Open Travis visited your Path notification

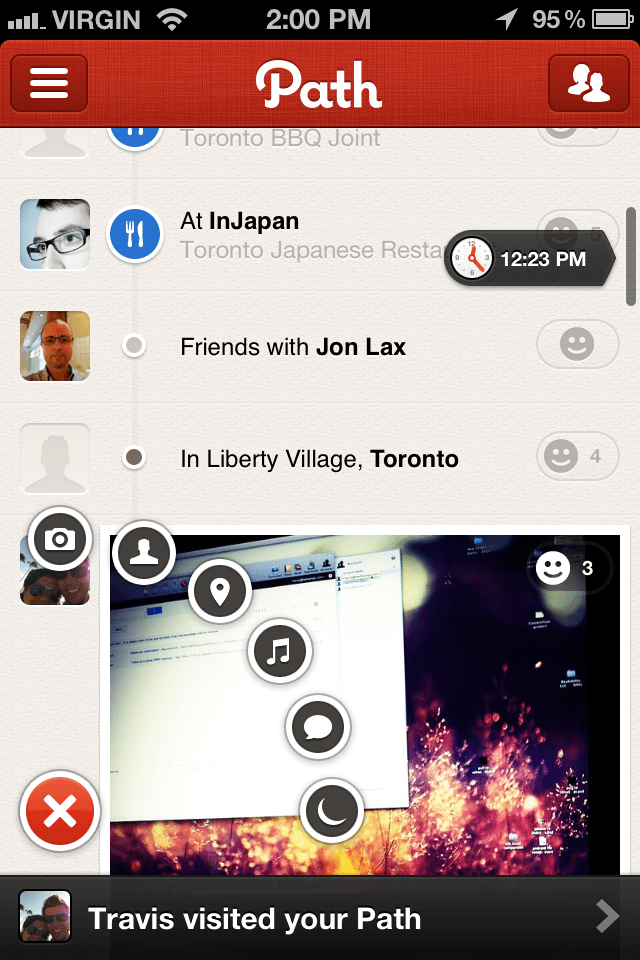320,919
